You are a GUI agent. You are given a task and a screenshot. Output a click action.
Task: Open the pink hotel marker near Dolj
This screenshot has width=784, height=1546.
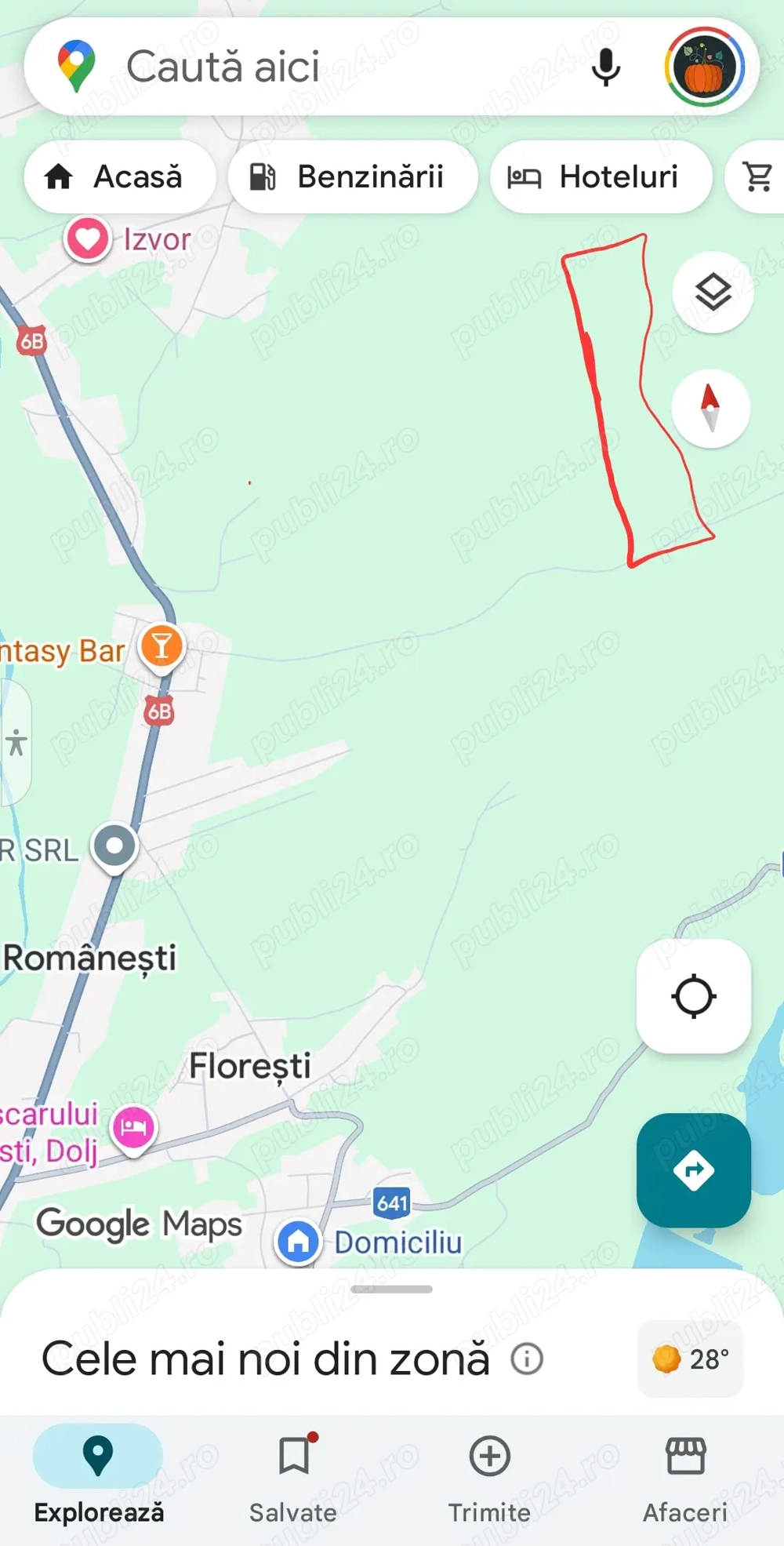pos(133,1128)
